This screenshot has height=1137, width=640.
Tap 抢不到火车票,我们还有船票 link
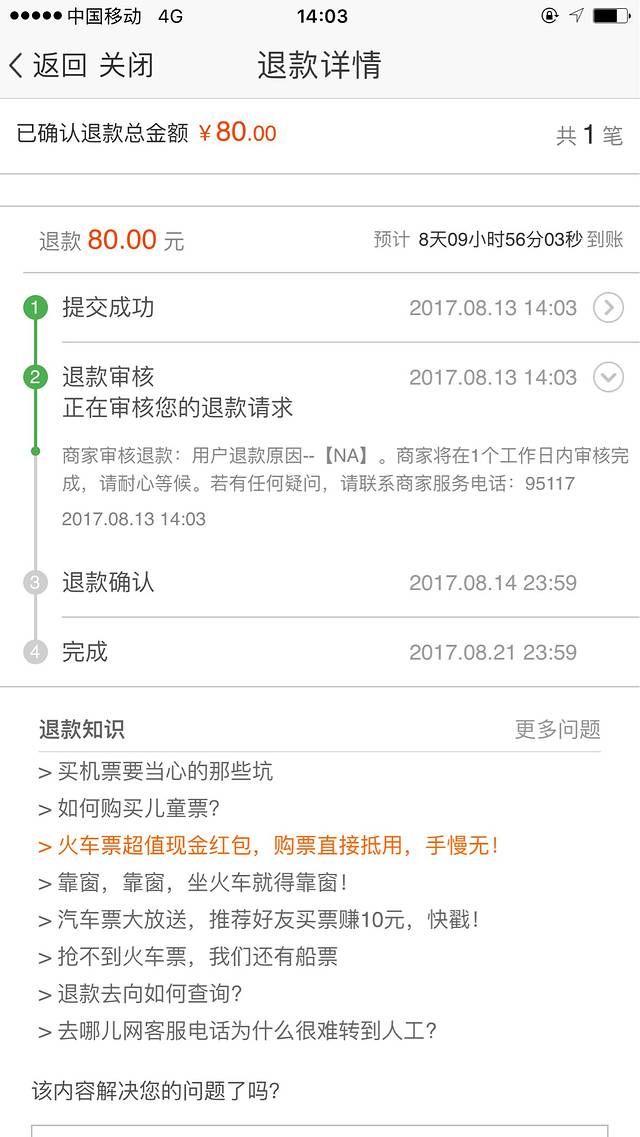coord(188,957)
